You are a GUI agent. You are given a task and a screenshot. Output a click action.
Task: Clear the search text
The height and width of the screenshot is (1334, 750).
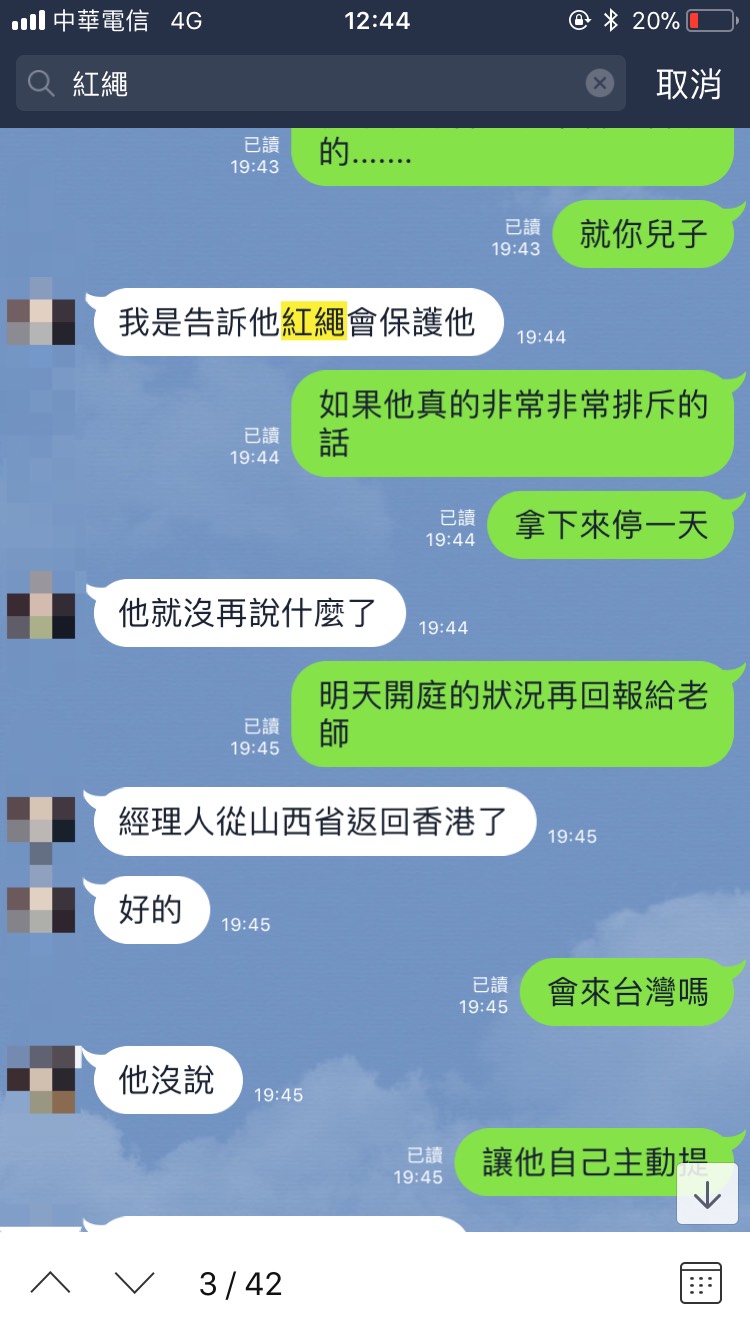coord(598,83)
